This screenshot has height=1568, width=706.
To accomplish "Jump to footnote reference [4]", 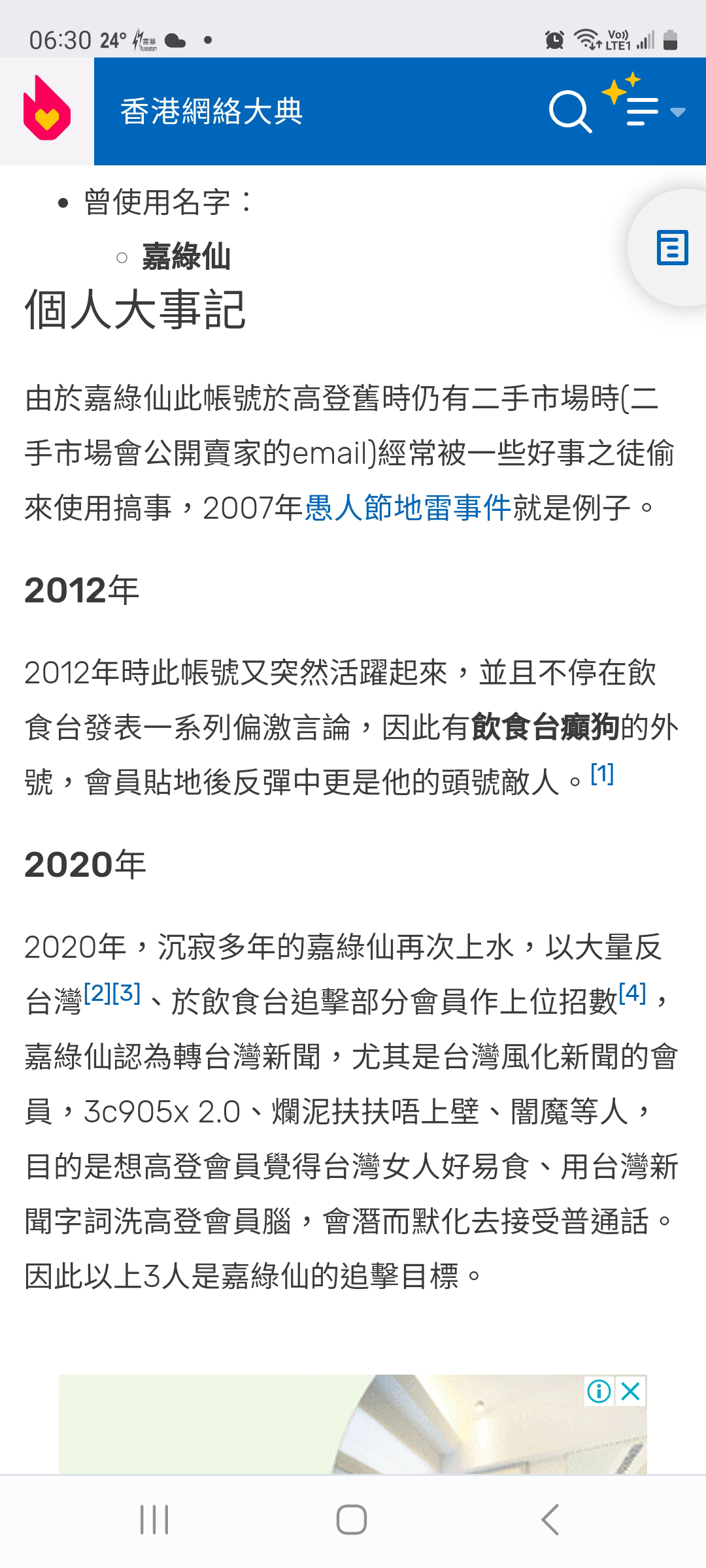I will [632, 993].
